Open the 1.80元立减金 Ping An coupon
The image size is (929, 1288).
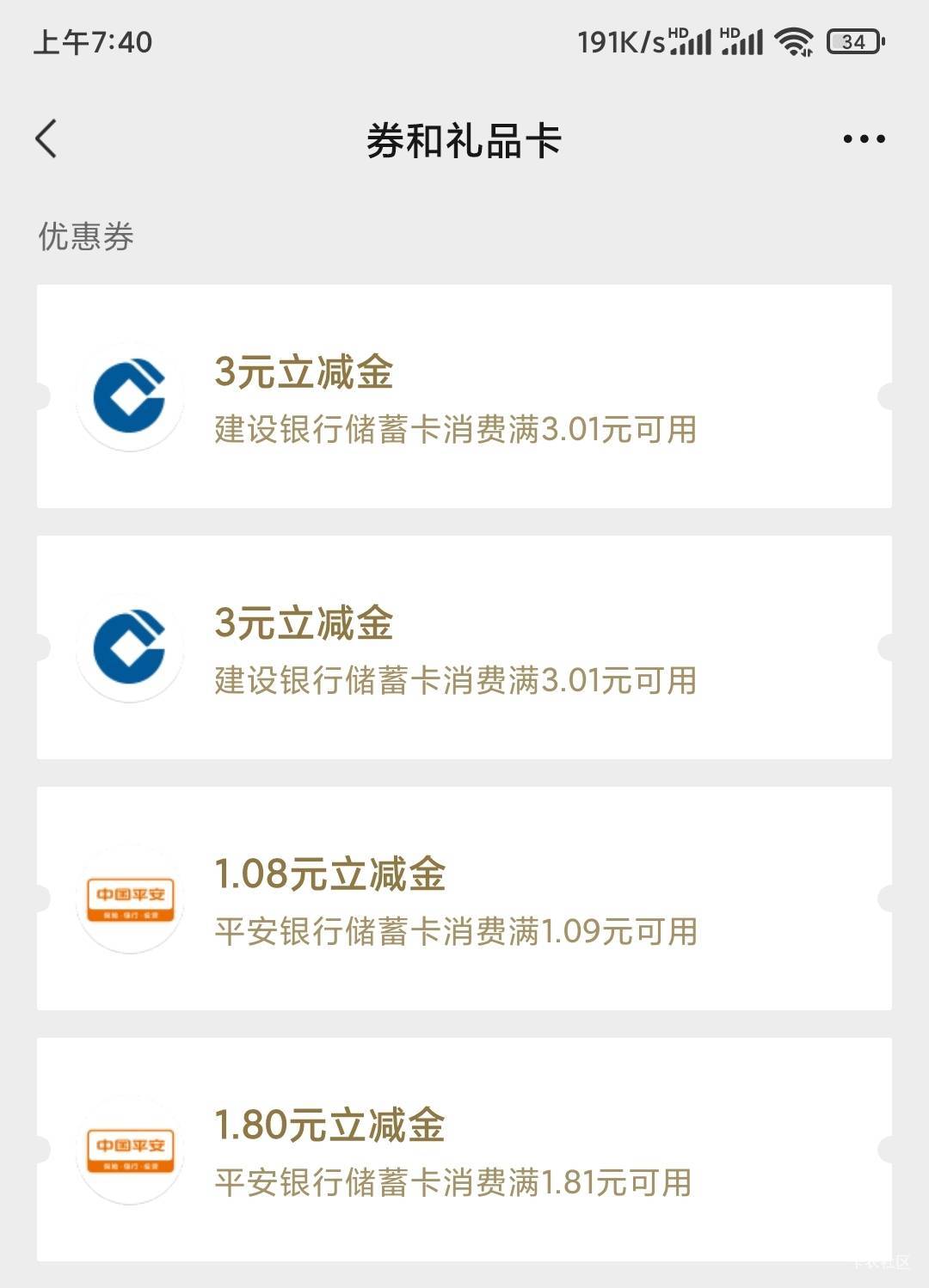point(464,1150)
